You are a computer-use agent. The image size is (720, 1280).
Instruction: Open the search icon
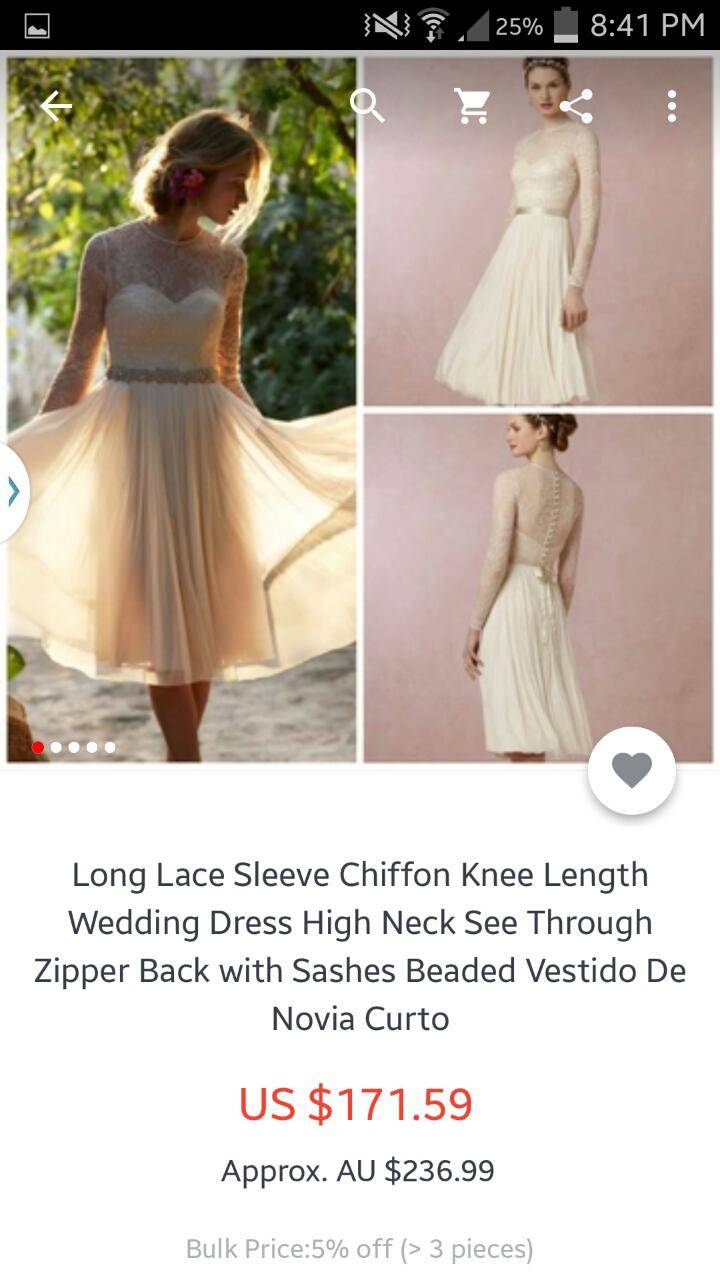click(367, 105)
